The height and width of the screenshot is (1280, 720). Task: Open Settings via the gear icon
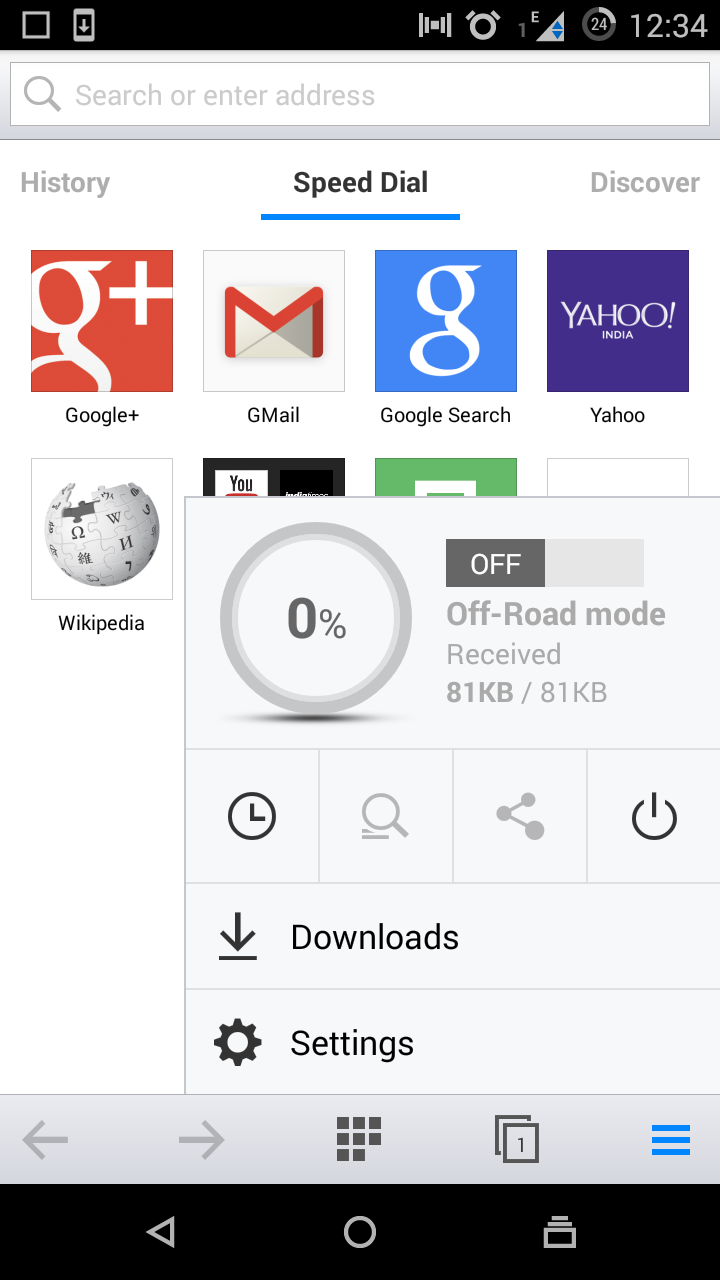[352, 1042]
